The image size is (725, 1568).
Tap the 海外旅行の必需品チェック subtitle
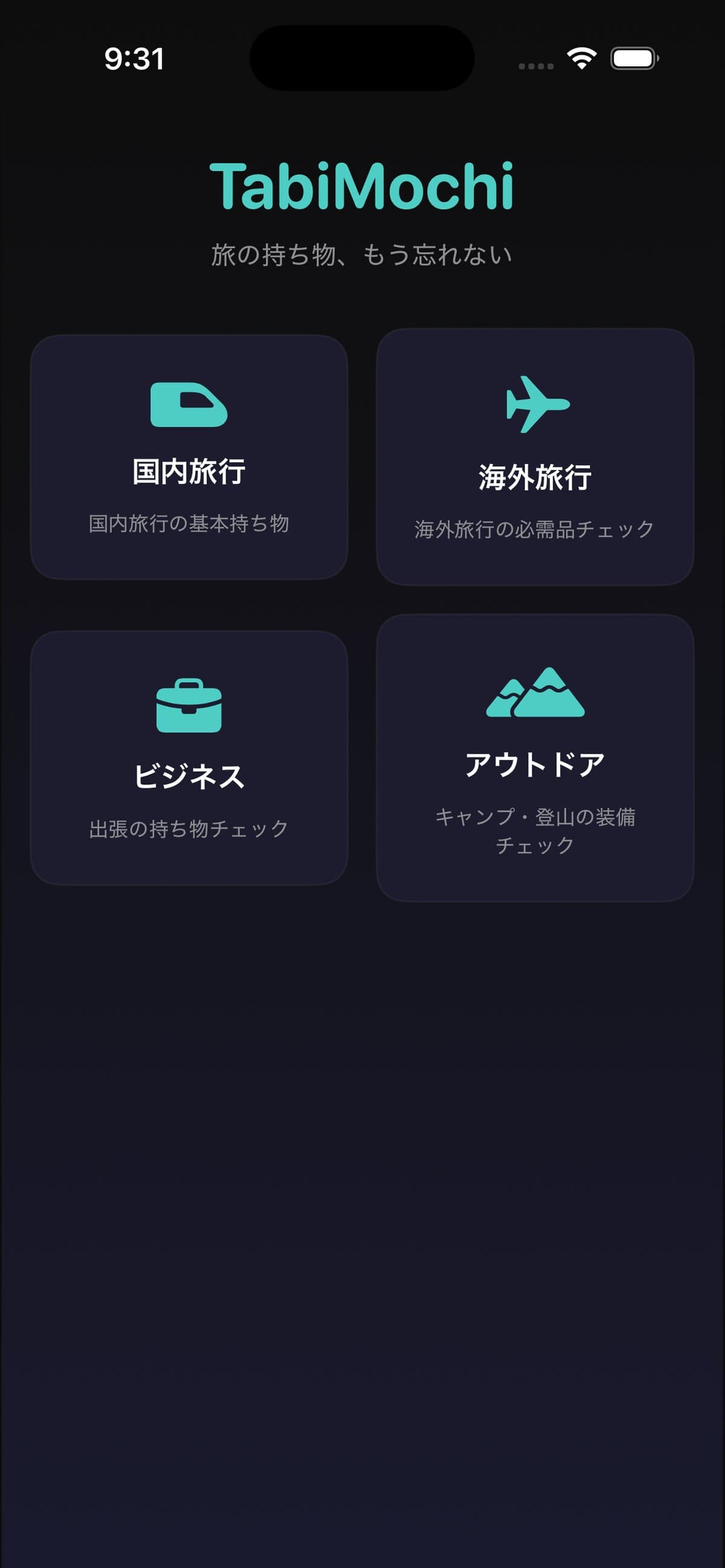click(x=533, y=529)
